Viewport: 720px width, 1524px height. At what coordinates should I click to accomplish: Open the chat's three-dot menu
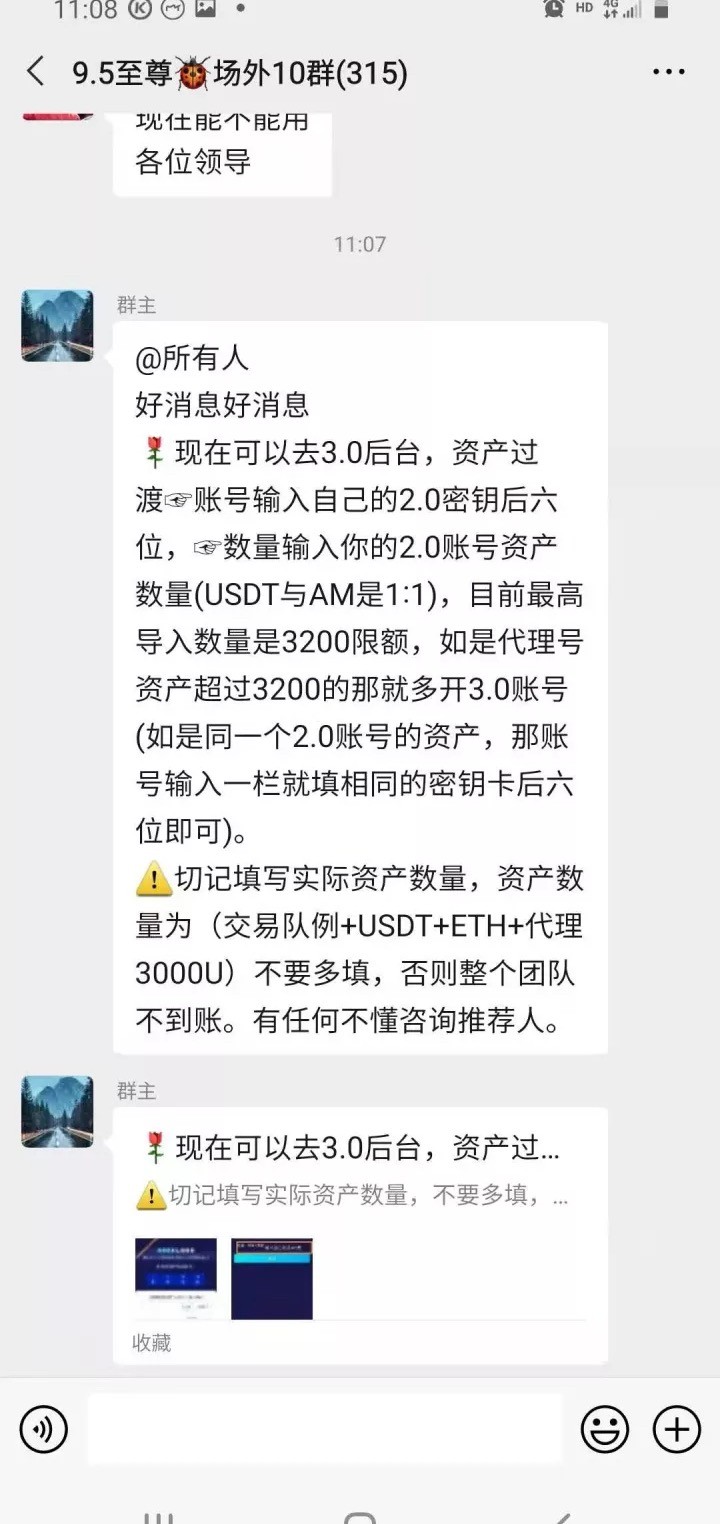tap(668, 72)
